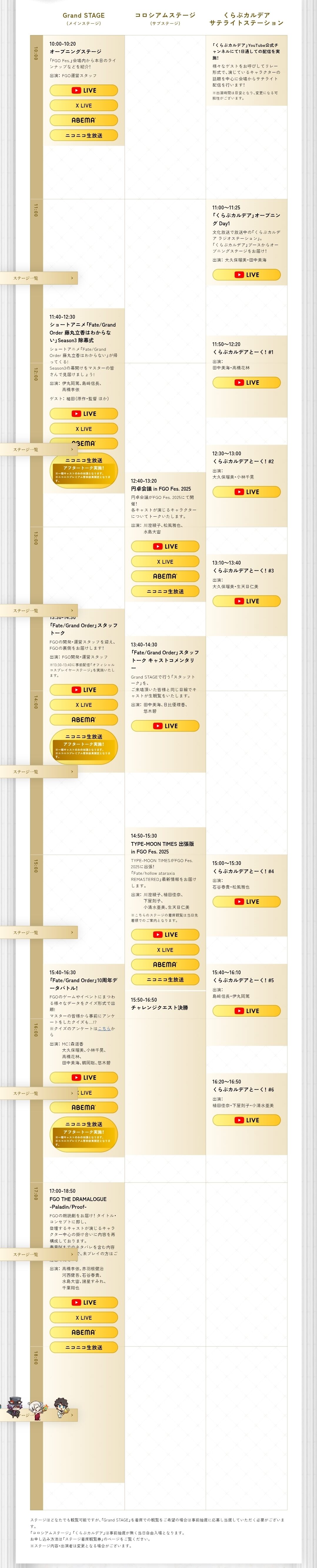The height and width of the screenshot is (1568, 317).
Task: Open LIVE for くらぶカルデアとーく！#1
Action: (246, 382)
